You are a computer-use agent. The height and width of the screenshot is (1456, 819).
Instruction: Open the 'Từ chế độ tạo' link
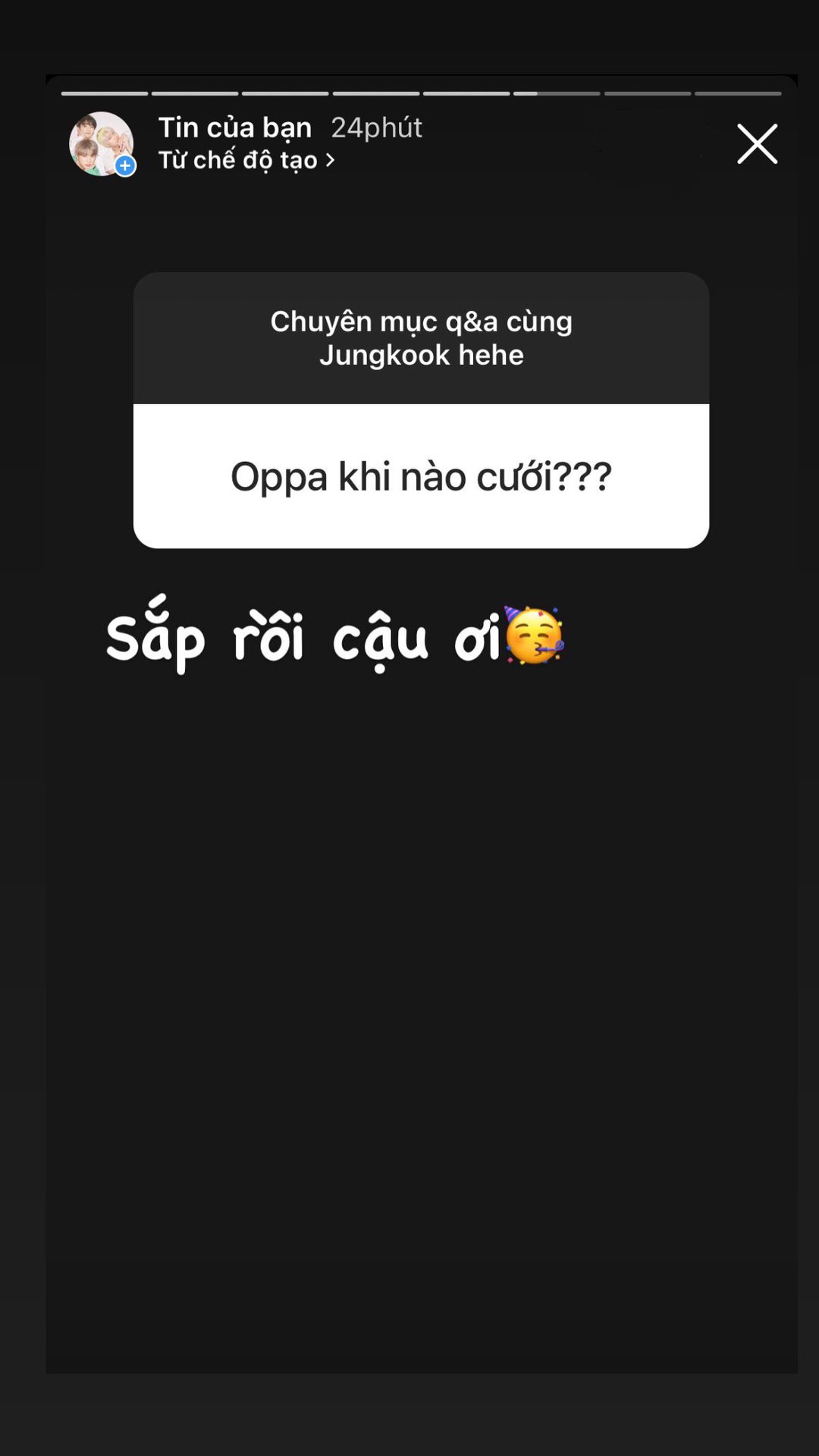(x=246, y=160)
